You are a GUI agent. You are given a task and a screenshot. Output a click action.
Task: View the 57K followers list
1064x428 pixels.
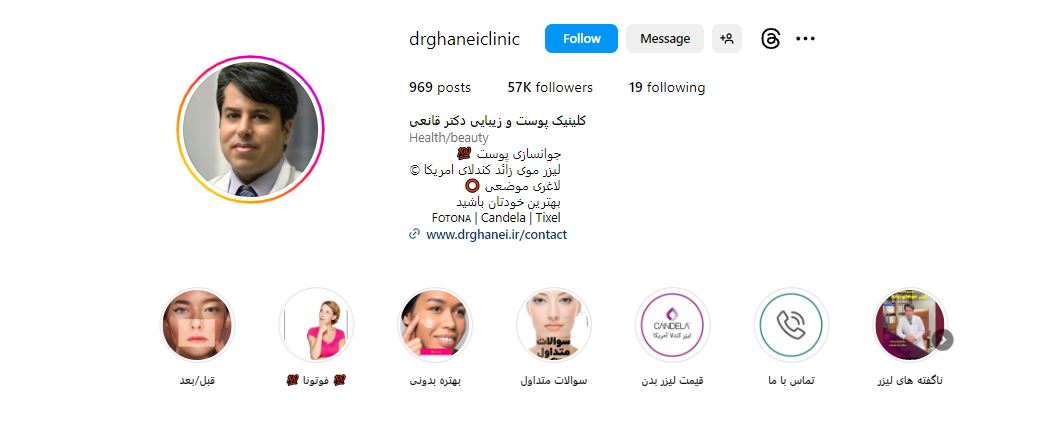coord(550,88)
